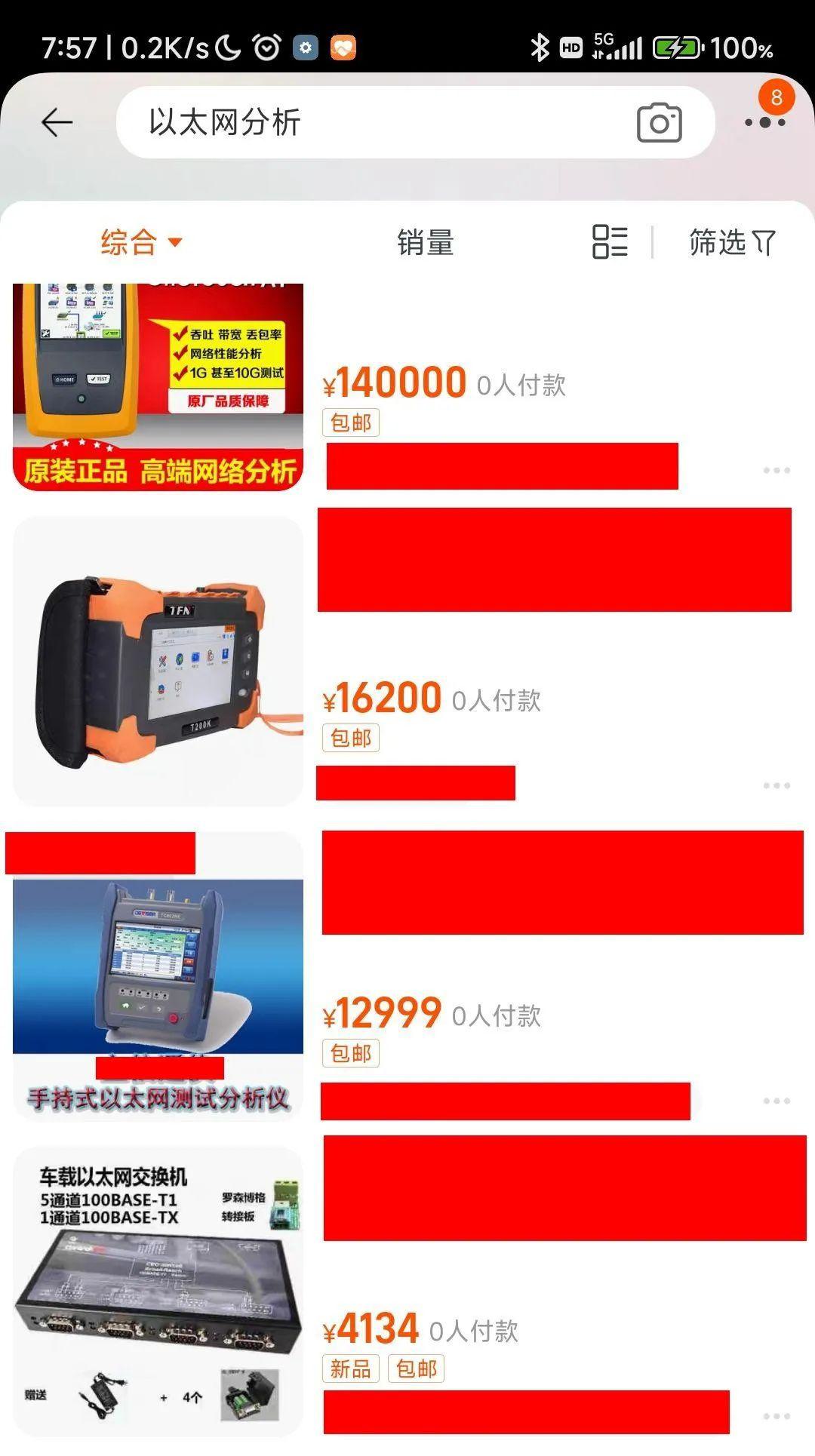Expand the 综合 sort dropdown
Image resolution: width=815 pixels, height=1456 pixels.
click(141, 242)
